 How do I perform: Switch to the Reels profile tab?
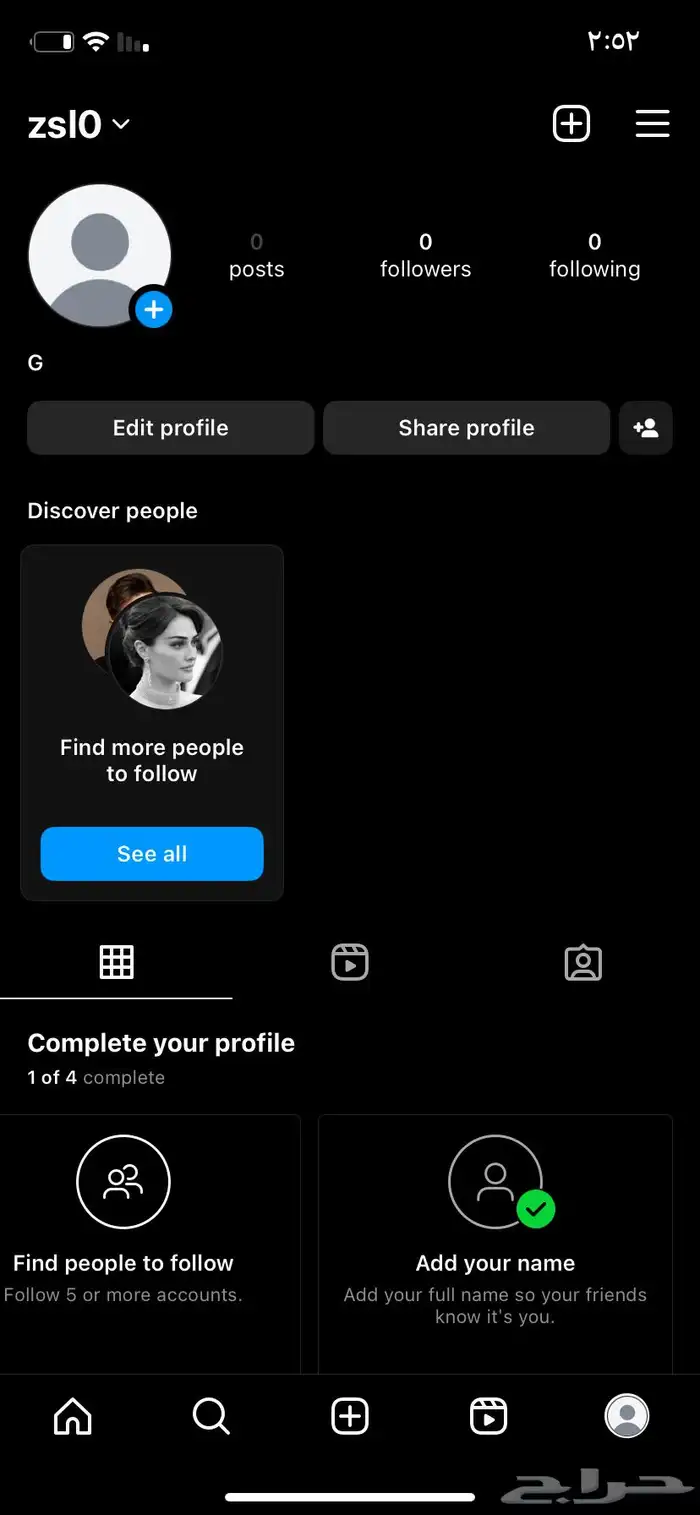[x=350, y=962]
